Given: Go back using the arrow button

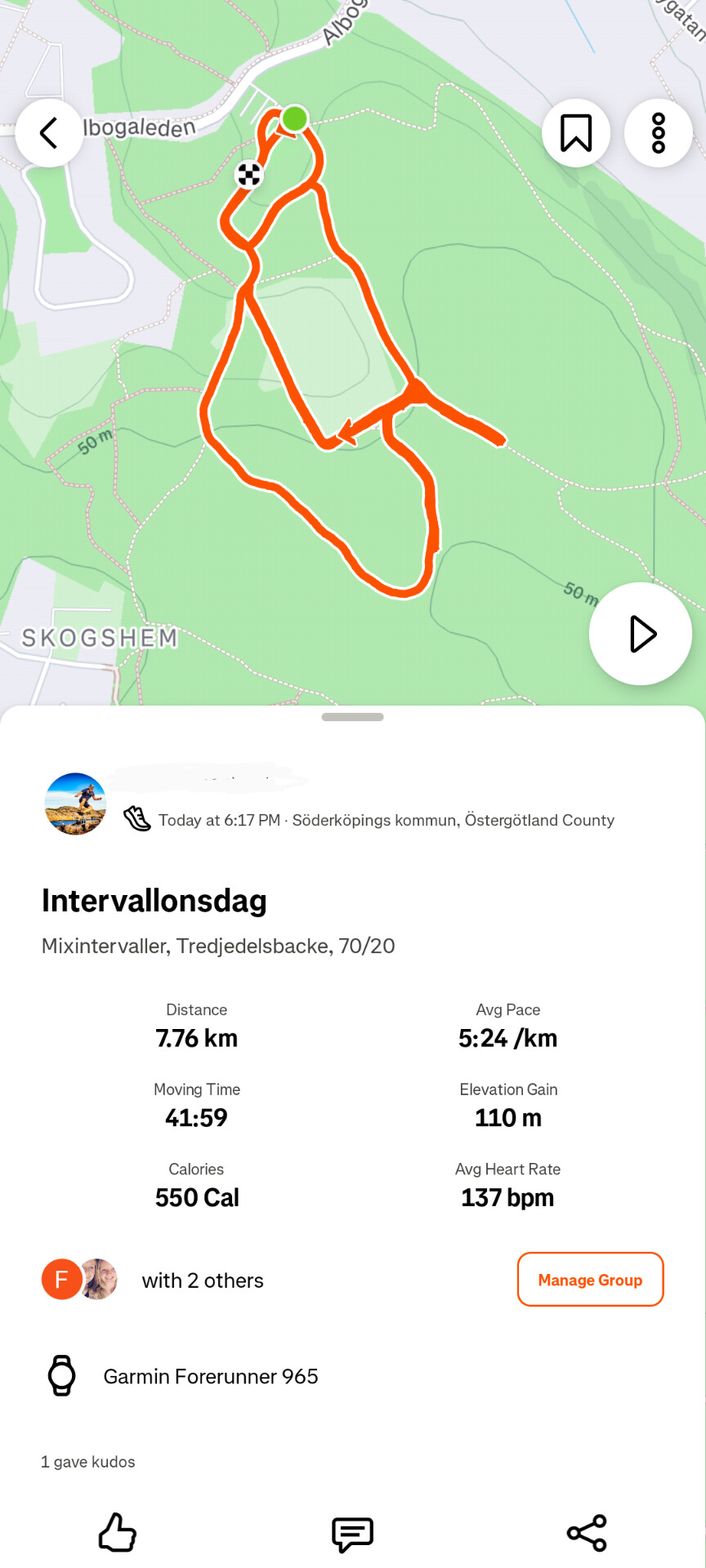Looking at the screenshot, I should (49, 133).
